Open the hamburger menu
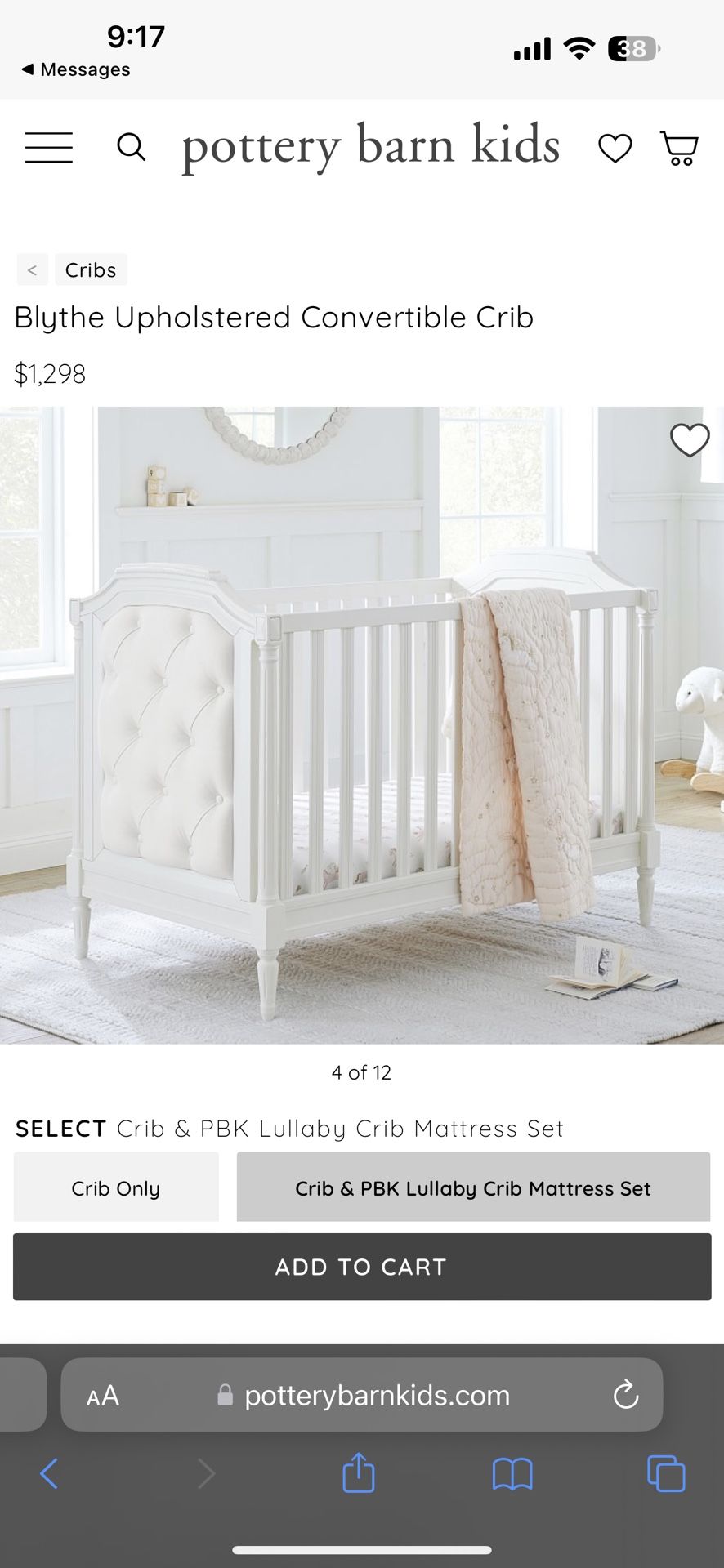 pos(49,148)
